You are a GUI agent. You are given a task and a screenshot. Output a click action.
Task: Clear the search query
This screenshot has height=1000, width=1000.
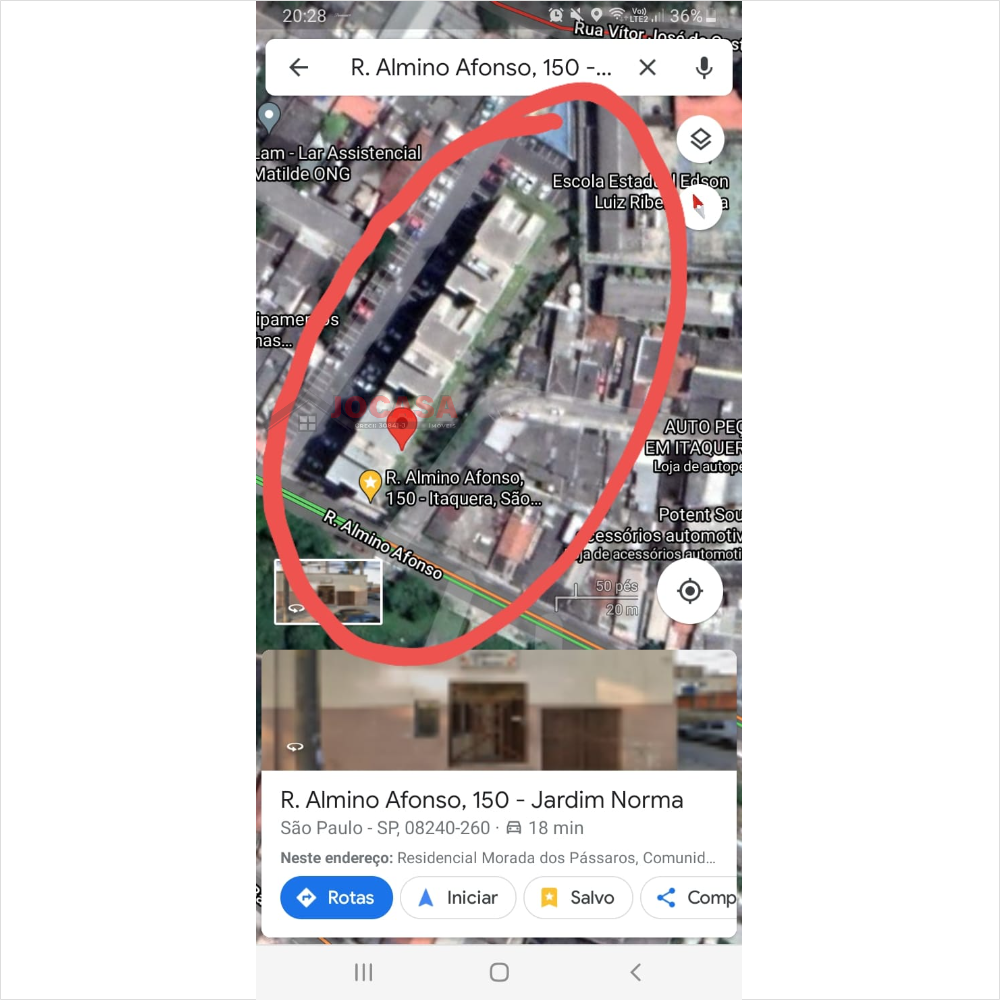pyautogui.click(x=647, y=68)
